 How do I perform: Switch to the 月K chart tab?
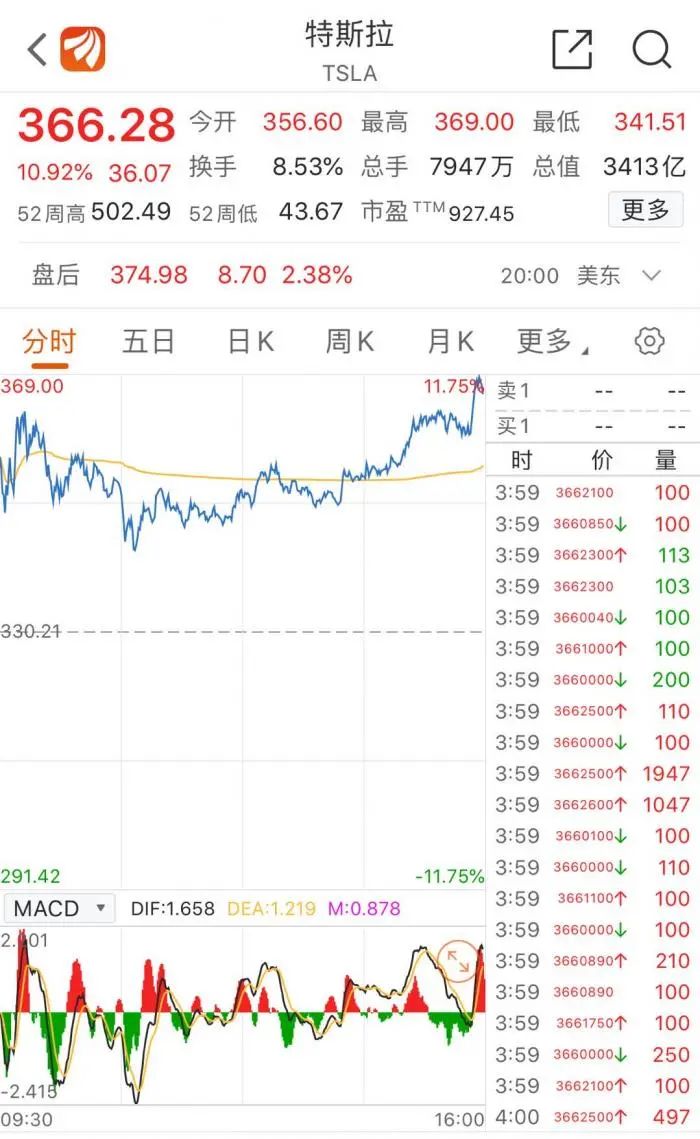[x=450, y=341]
